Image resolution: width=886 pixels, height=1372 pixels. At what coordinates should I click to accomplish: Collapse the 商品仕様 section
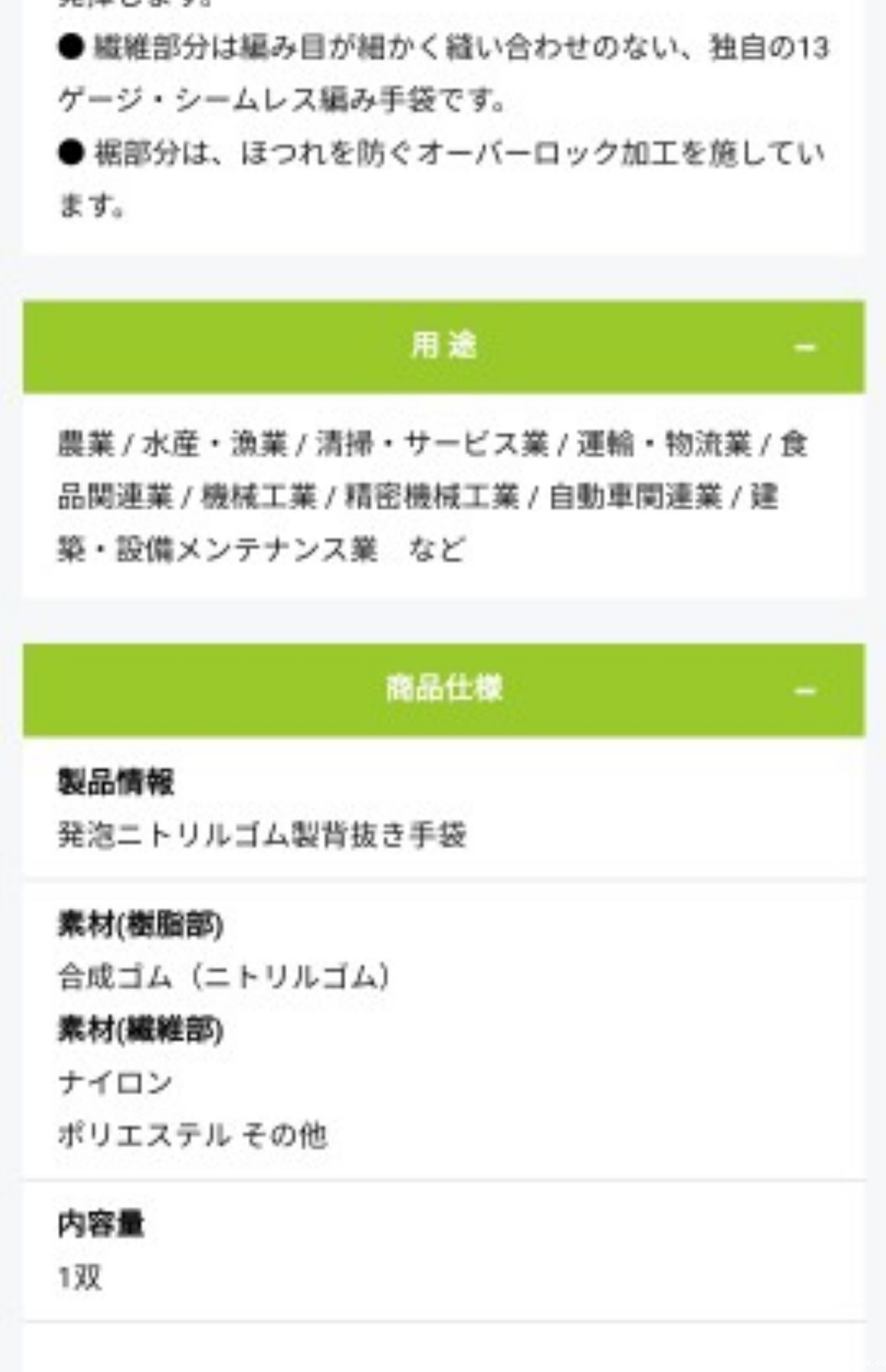[x=804, y=691]
